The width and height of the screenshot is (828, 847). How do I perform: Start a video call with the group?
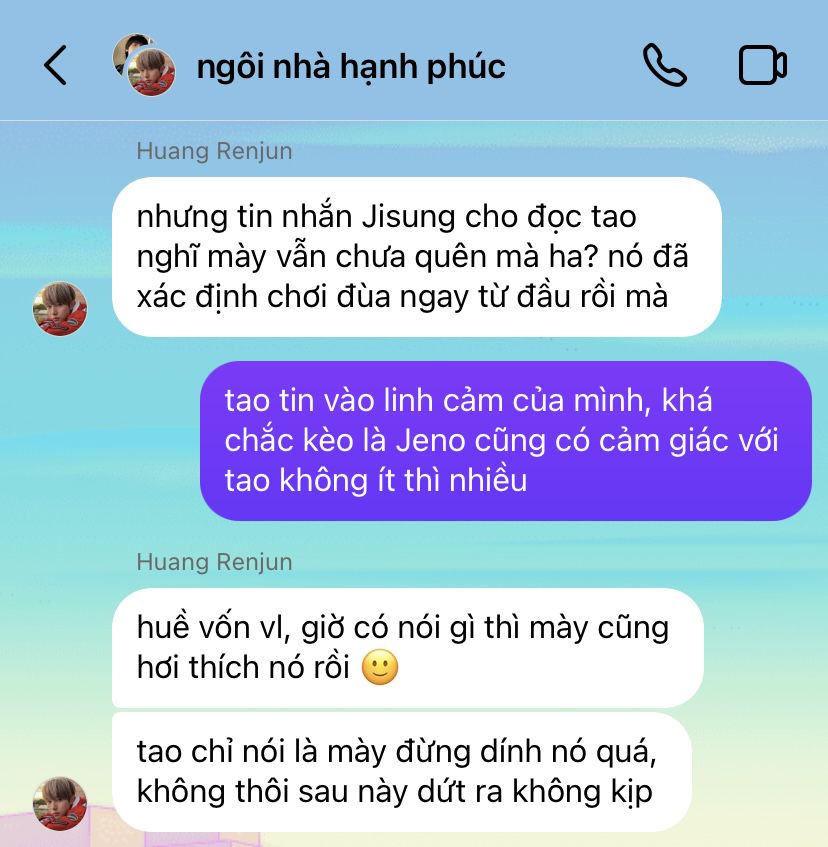click(x=762, y=66)
